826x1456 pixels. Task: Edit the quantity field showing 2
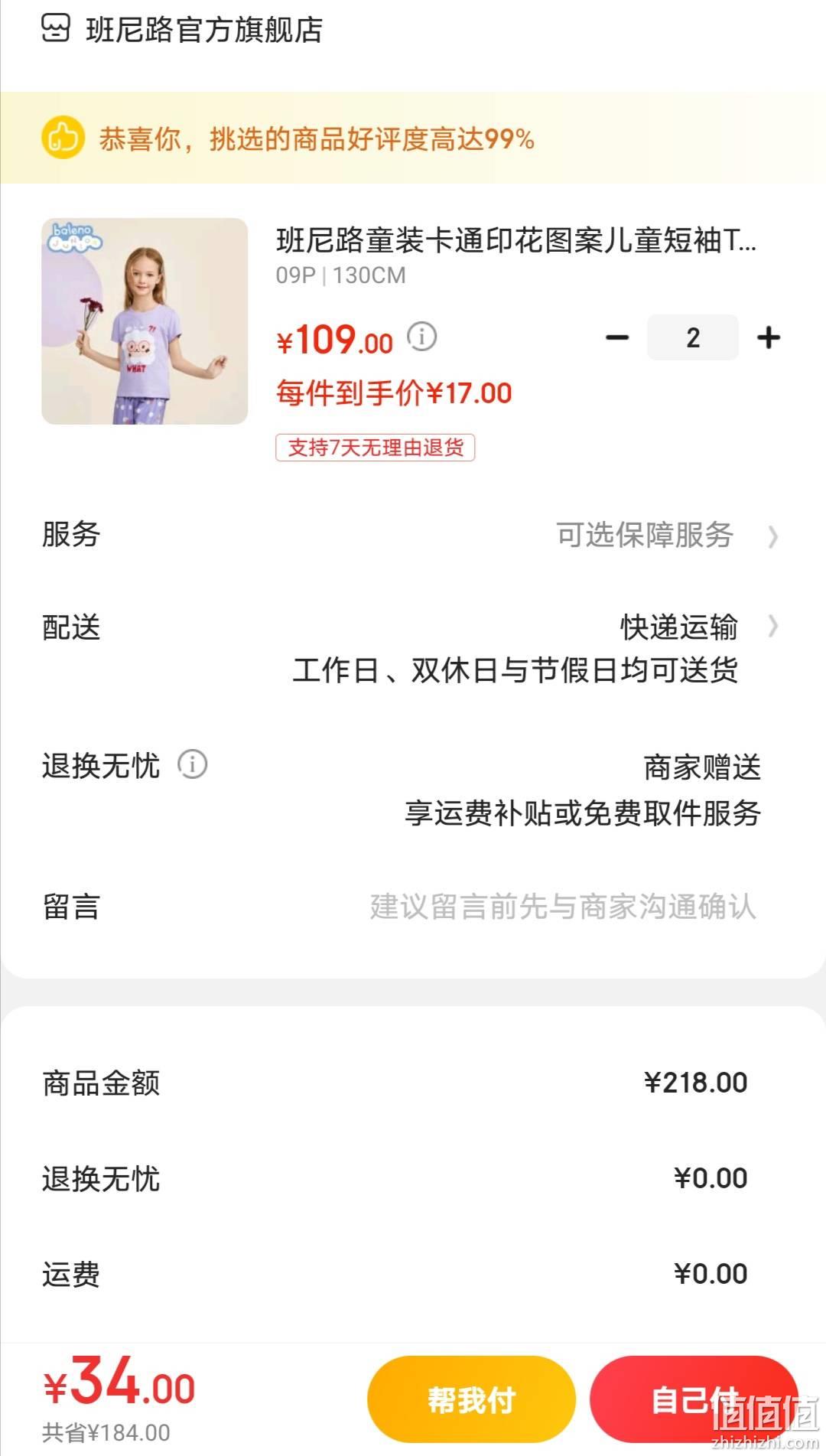(x=693, y=337)
